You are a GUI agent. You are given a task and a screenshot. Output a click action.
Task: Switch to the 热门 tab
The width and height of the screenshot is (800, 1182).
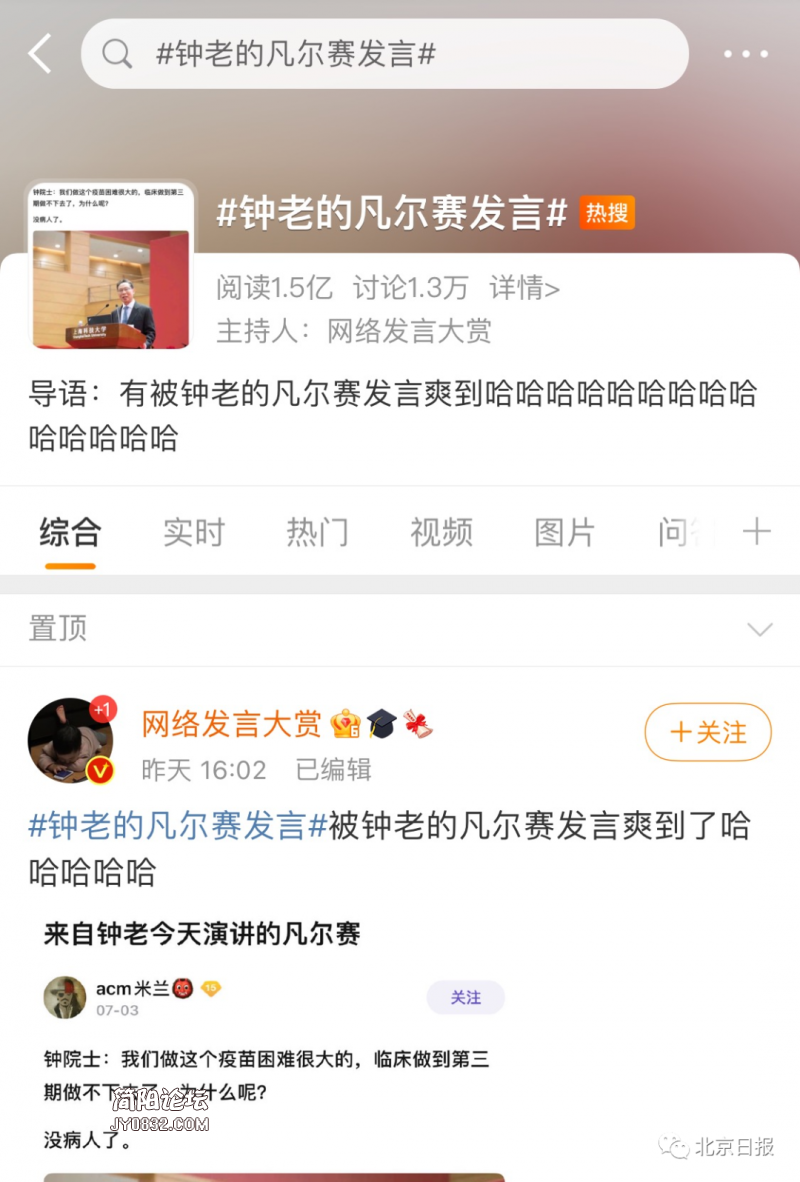pos(317,532)
